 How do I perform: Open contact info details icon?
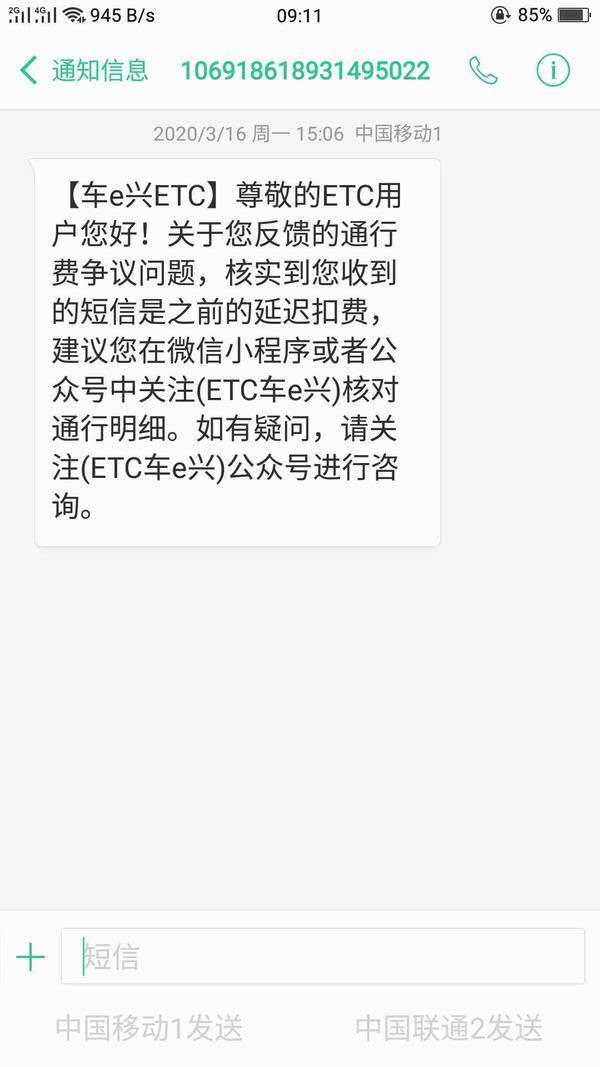tap(553, 70)
